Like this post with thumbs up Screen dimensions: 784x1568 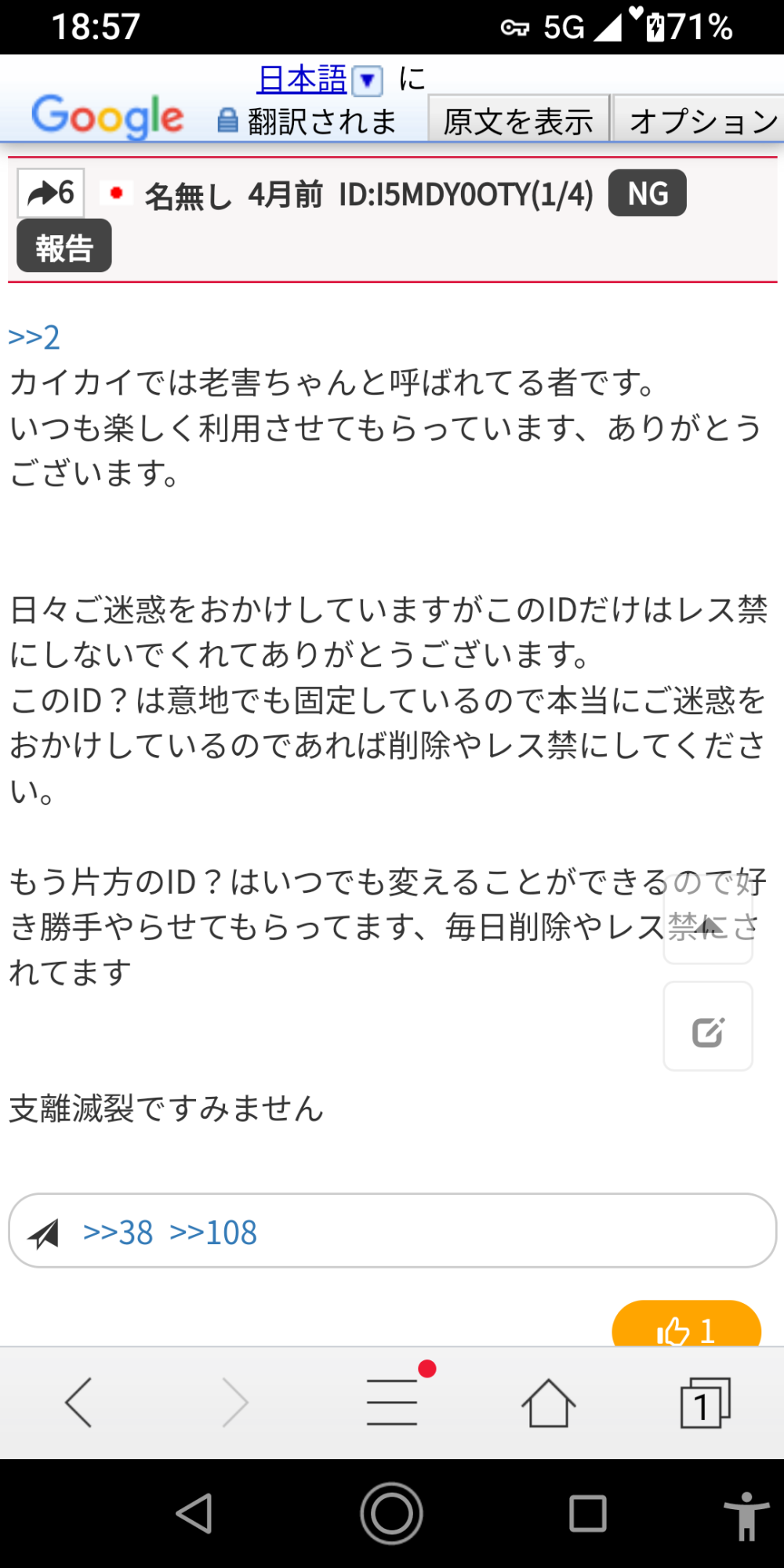(686, 1328)
